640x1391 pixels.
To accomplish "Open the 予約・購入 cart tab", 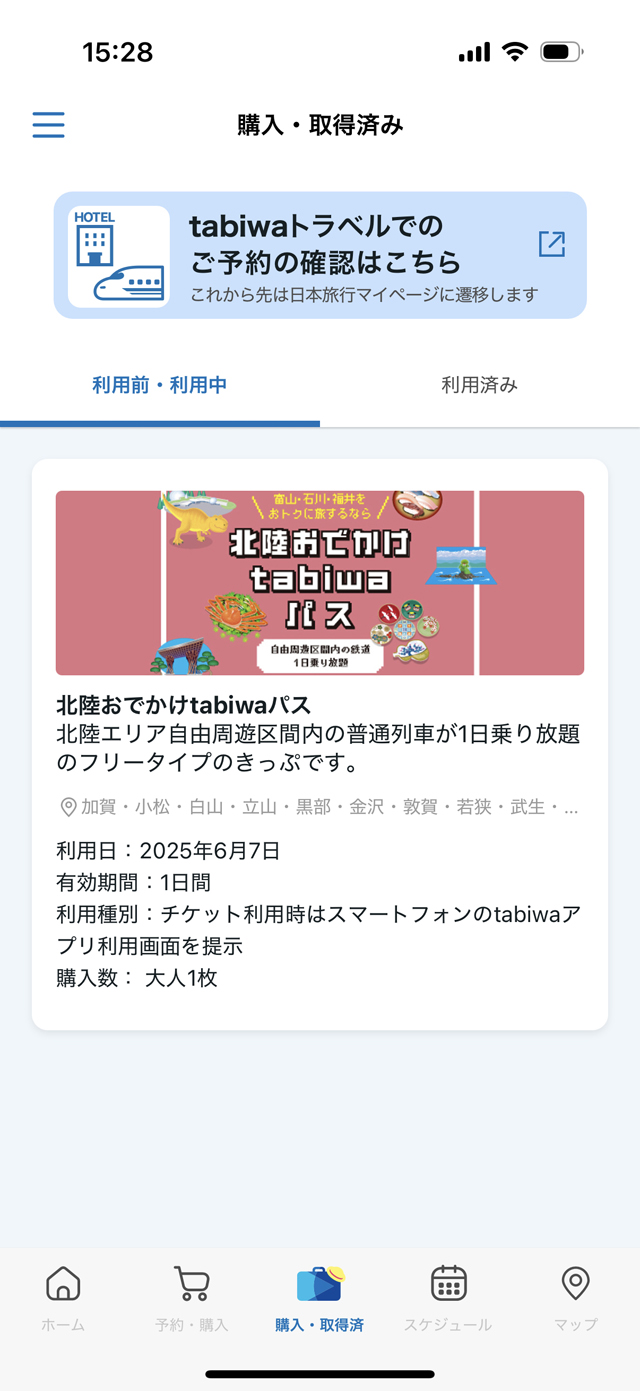I will pos(191,1298).
